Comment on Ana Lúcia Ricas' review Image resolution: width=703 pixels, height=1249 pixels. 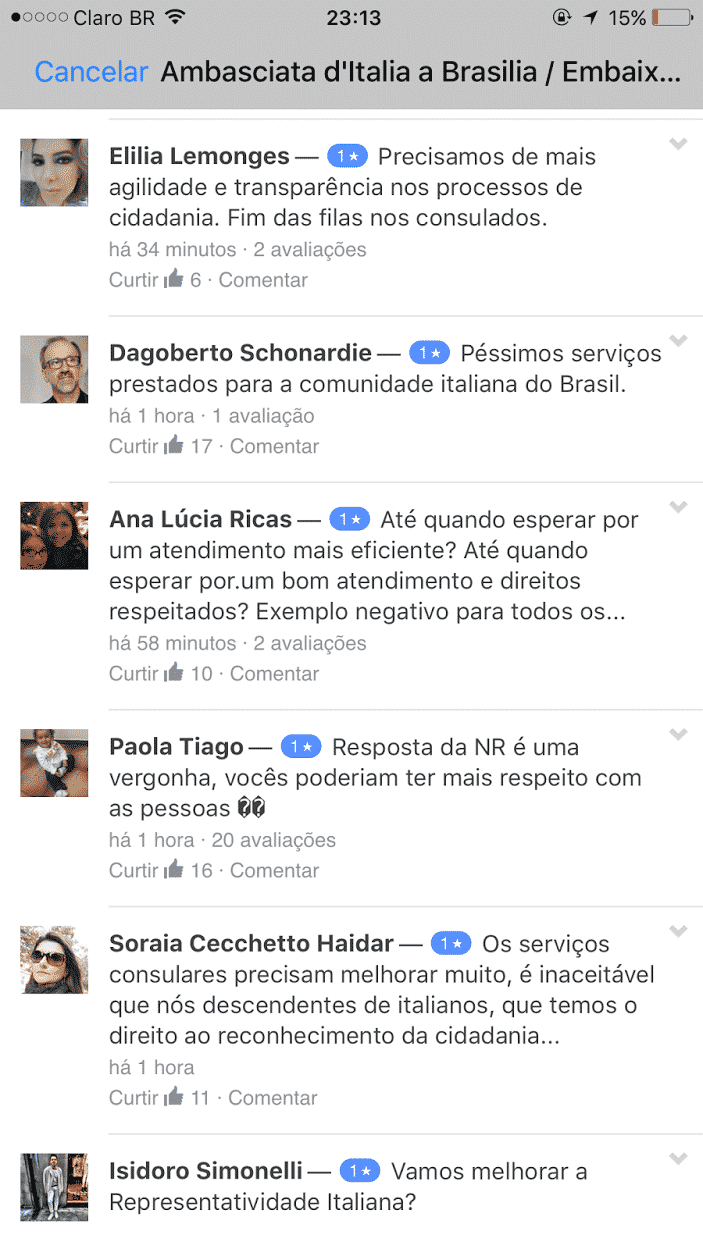pos(275,673)
